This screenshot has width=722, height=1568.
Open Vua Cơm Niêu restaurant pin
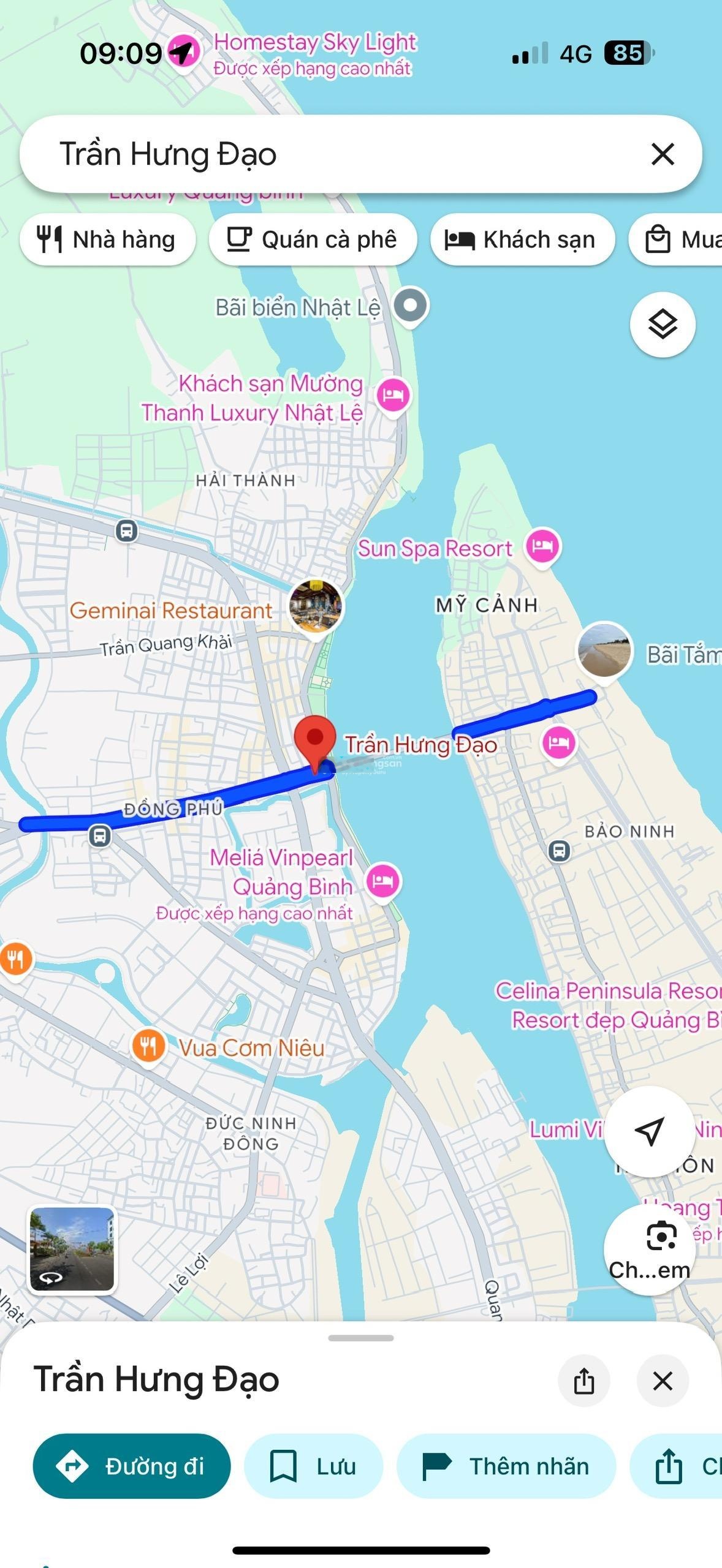[148, 1046]
